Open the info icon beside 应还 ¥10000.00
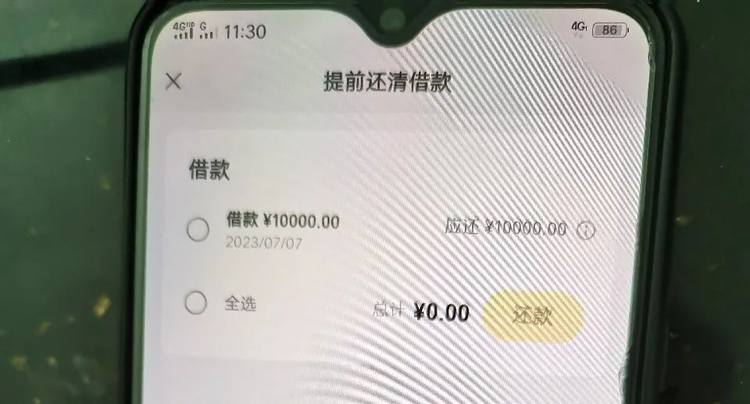The width and height of the screenshot is (750, 404). click(587, 231)
